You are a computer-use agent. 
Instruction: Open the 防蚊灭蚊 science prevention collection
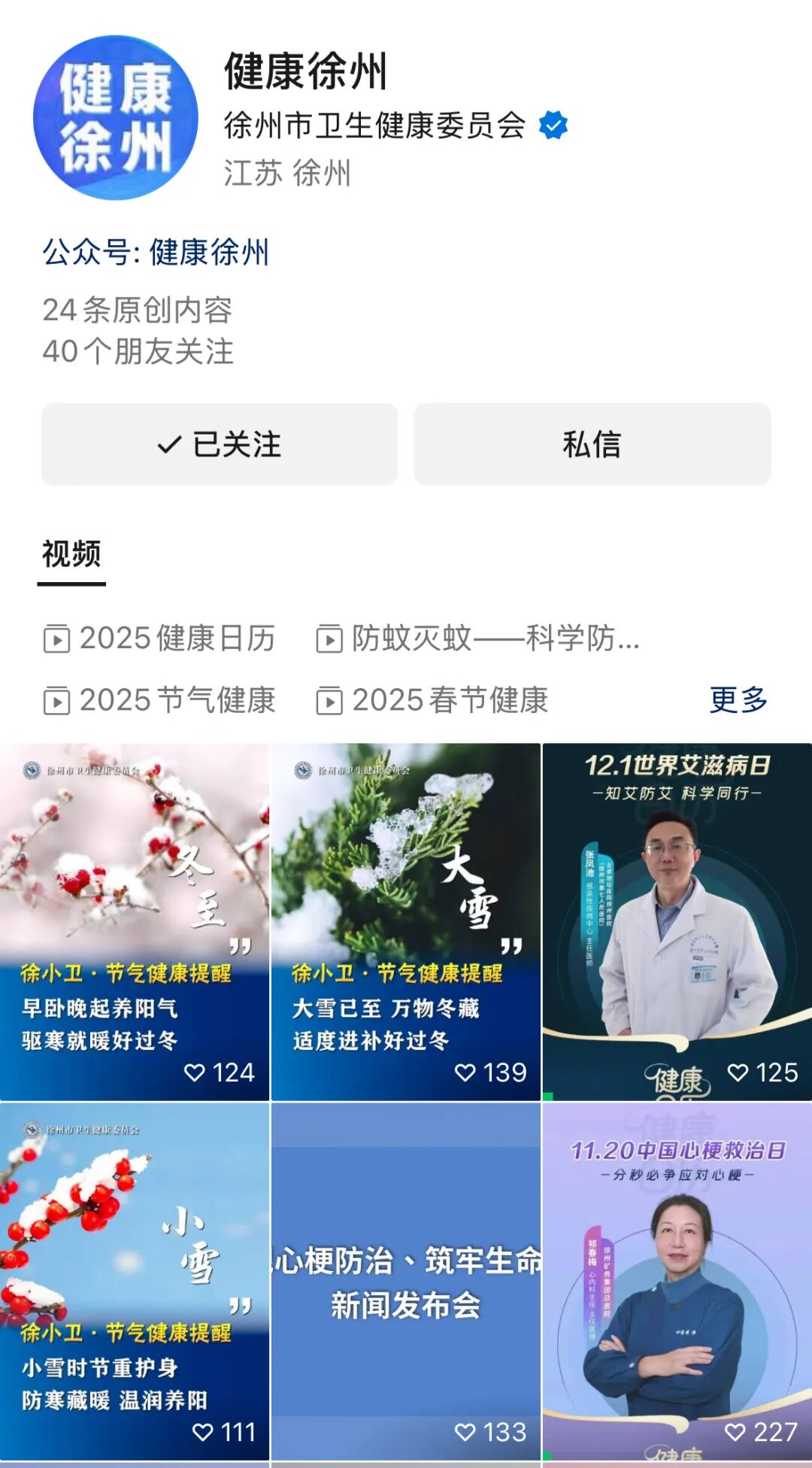pyautogui.click(x=492, y=638)
